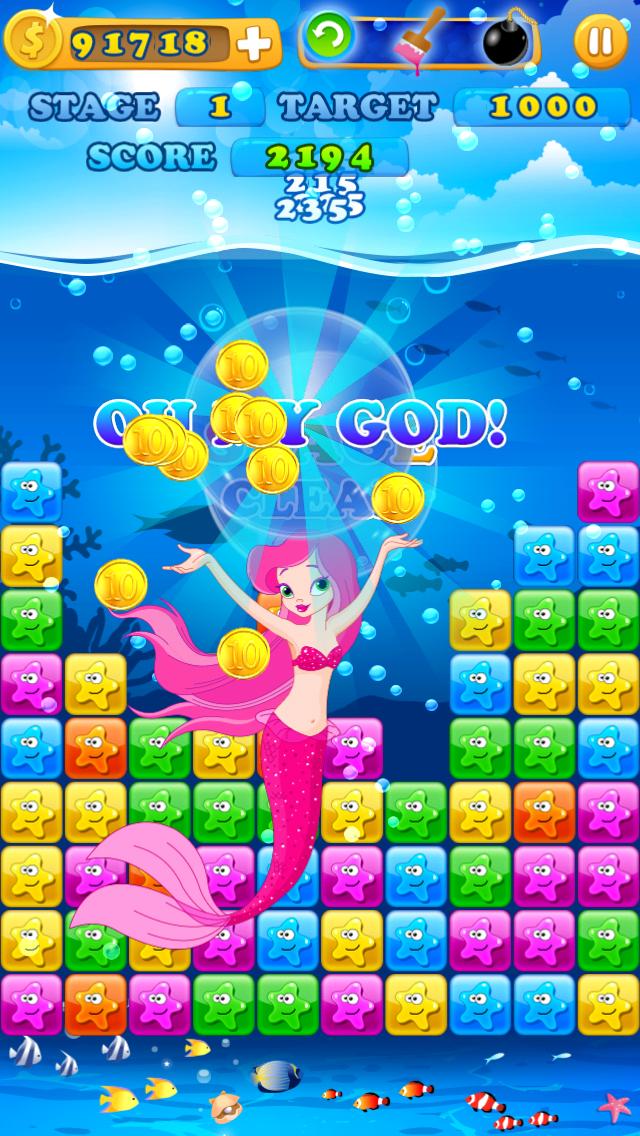Use the green refresh shuffle power-up
Image resolution: width=640 pixels, height=1136 pixels.
point(331,37)
